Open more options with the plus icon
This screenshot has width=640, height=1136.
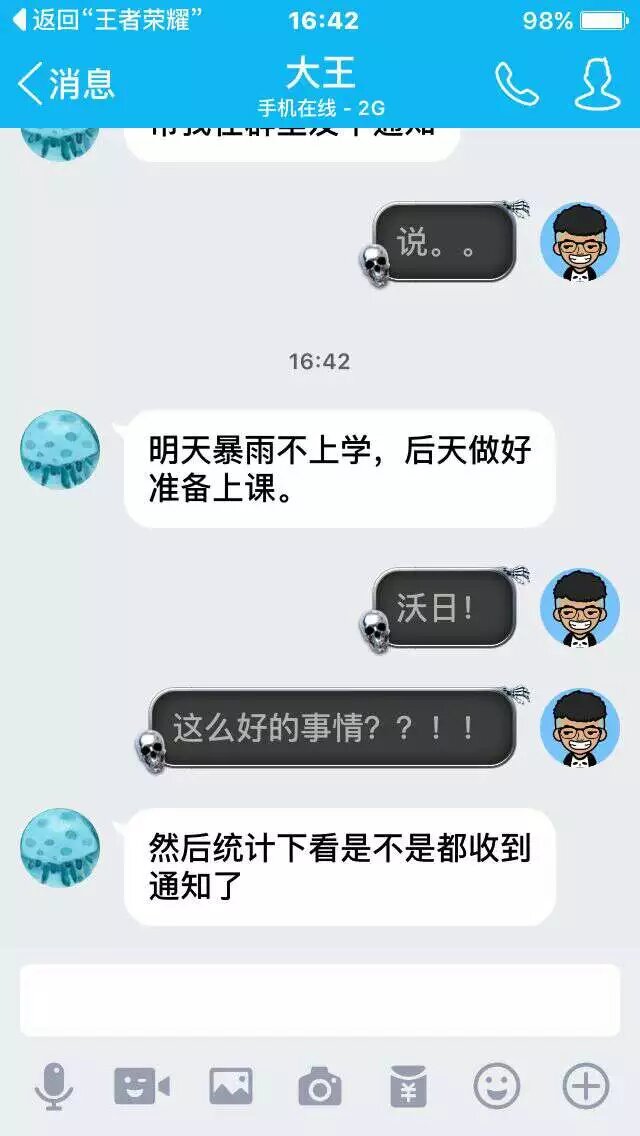pos(585,1085)
